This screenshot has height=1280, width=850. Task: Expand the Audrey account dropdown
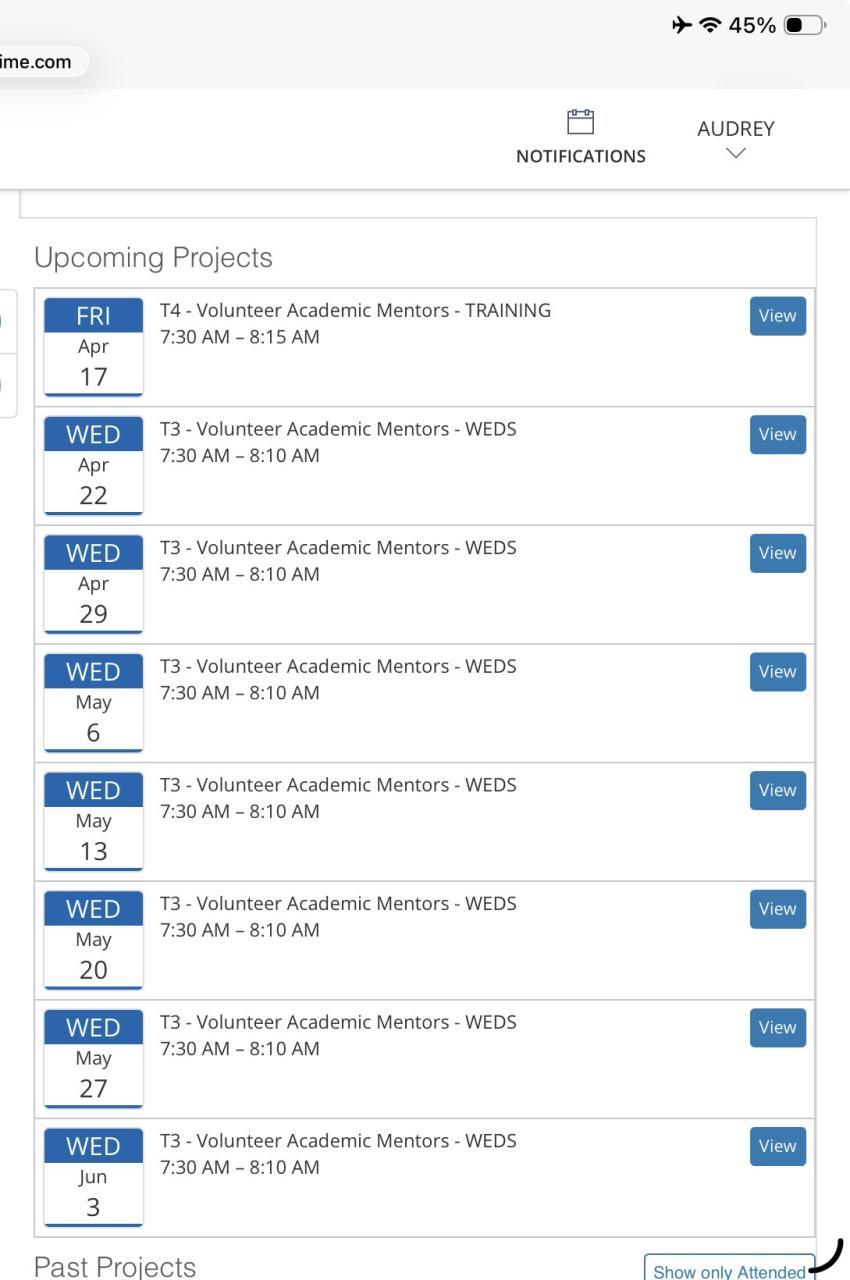pos(736,139)
